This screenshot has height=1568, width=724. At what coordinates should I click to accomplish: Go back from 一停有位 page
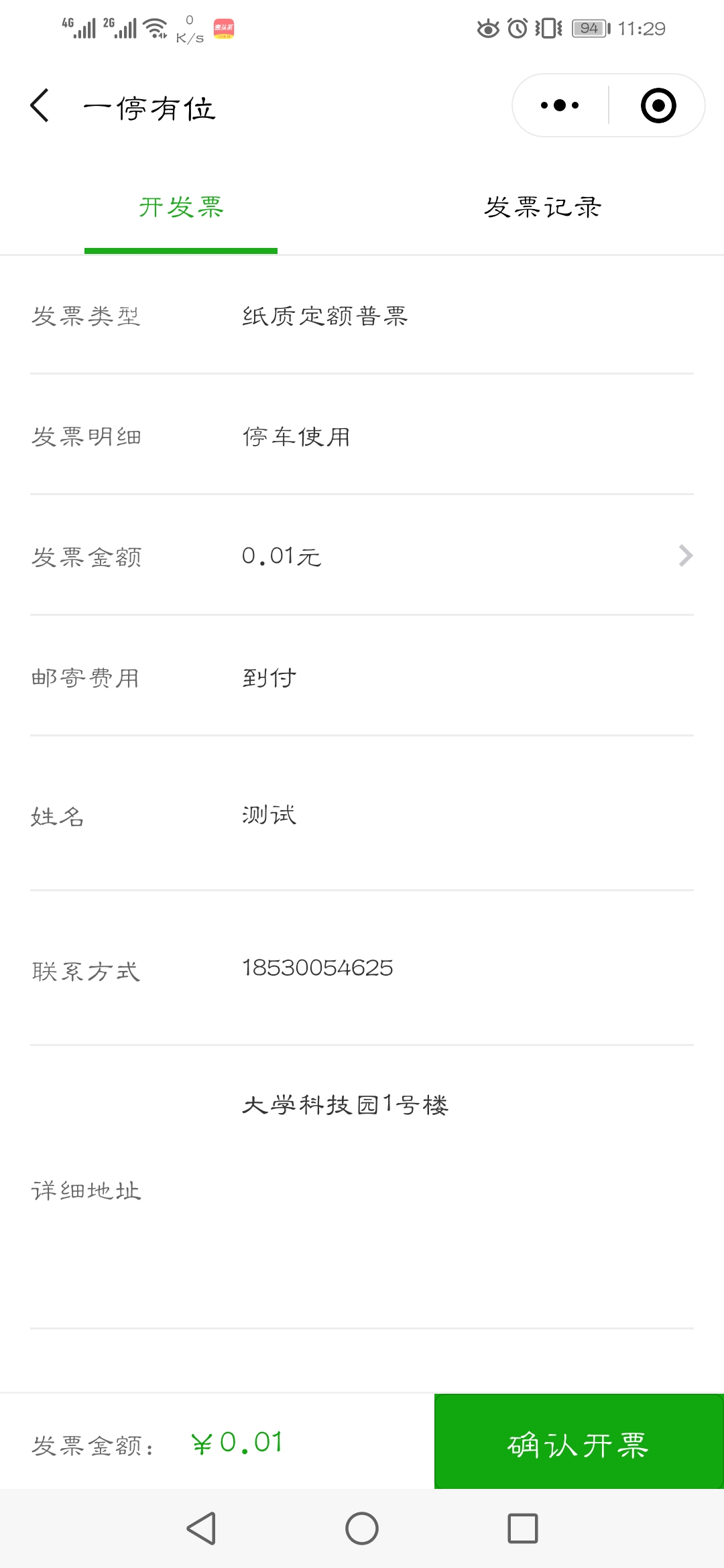40,106
